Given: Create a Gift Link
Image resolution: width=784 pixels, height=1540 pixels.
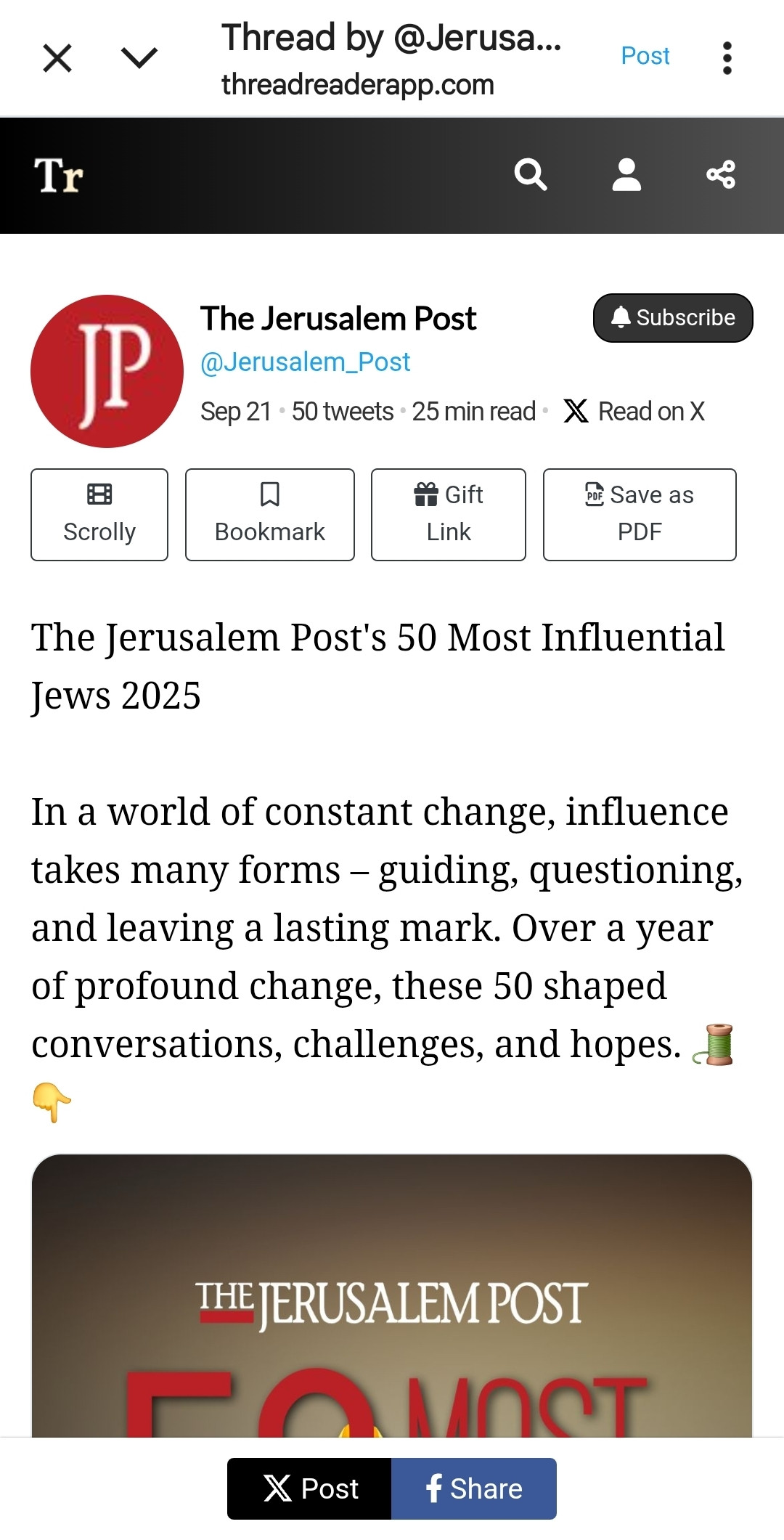Looking at the screenshot, I should pos(448,514).
